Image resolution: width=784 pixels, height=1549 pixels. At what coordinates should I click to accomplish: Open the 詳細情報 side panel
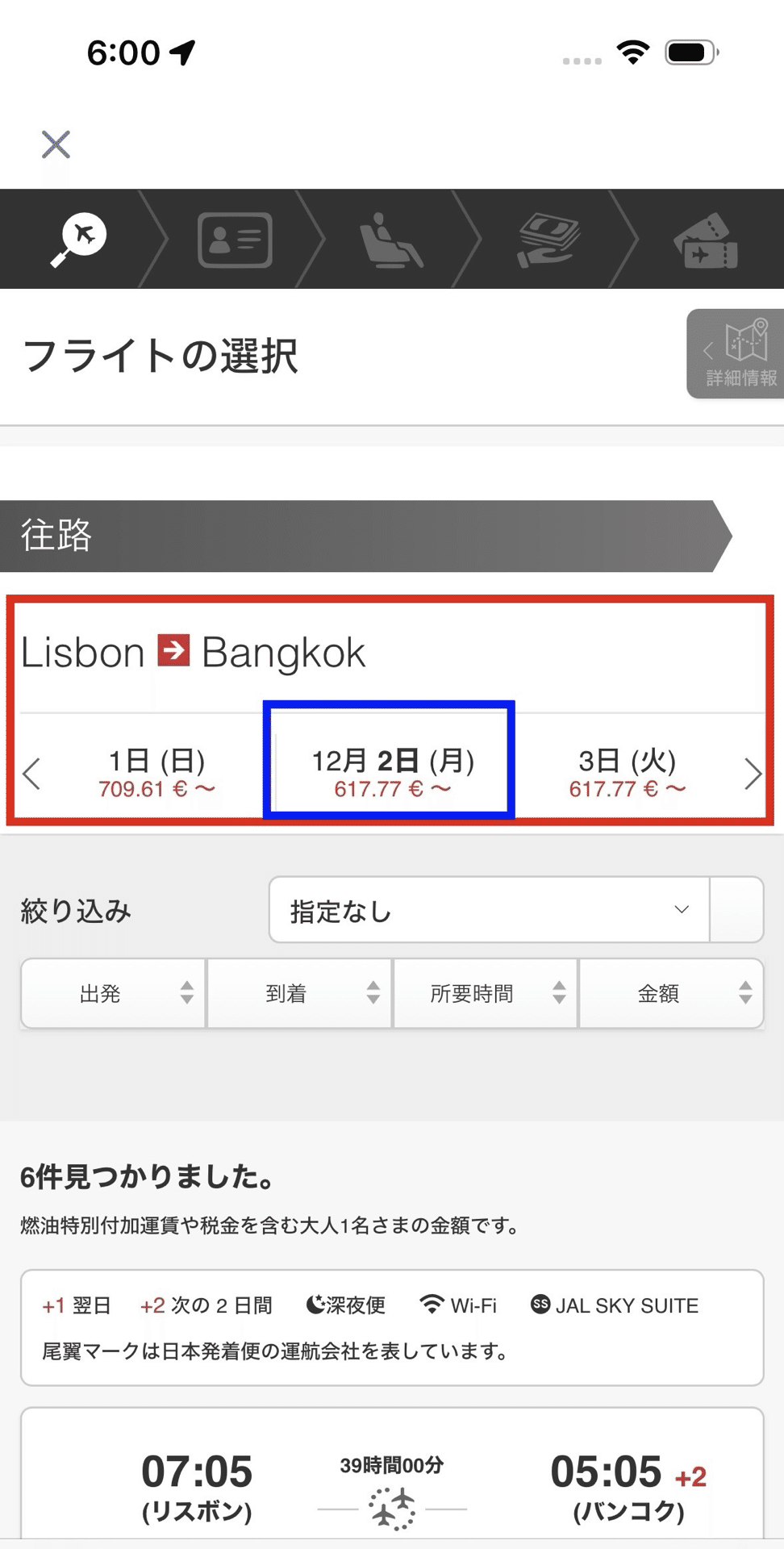(735, 353)
